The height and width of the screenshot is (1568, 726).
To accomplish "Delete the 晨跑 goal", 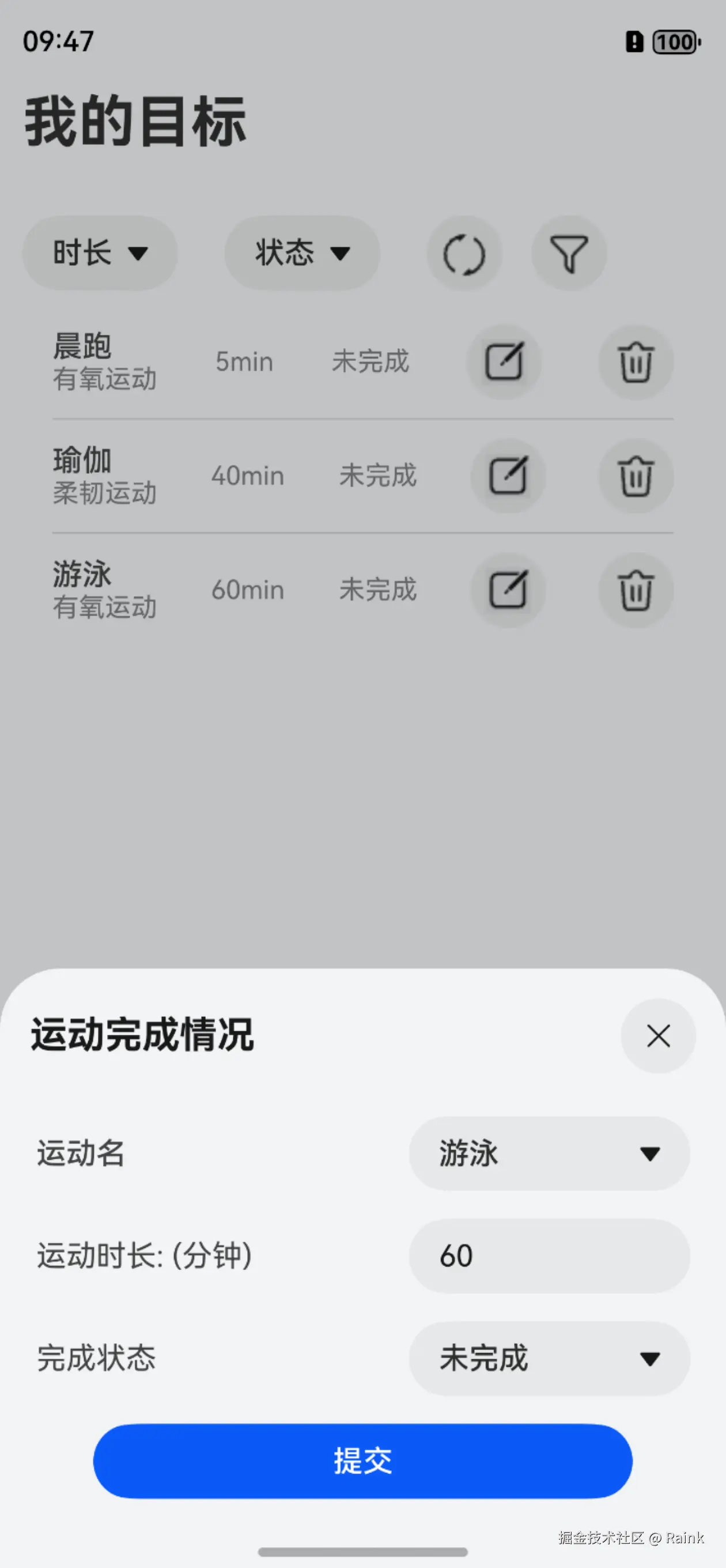I will tap(636, 361).
